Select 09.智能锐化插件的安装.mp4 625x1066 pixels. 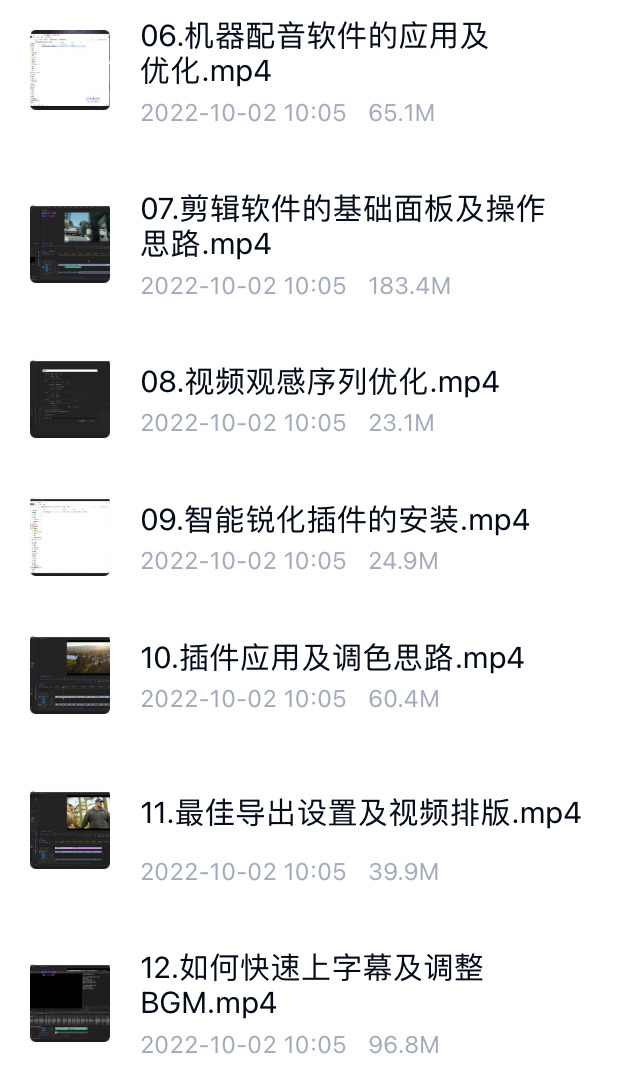(x=334, y=519)
